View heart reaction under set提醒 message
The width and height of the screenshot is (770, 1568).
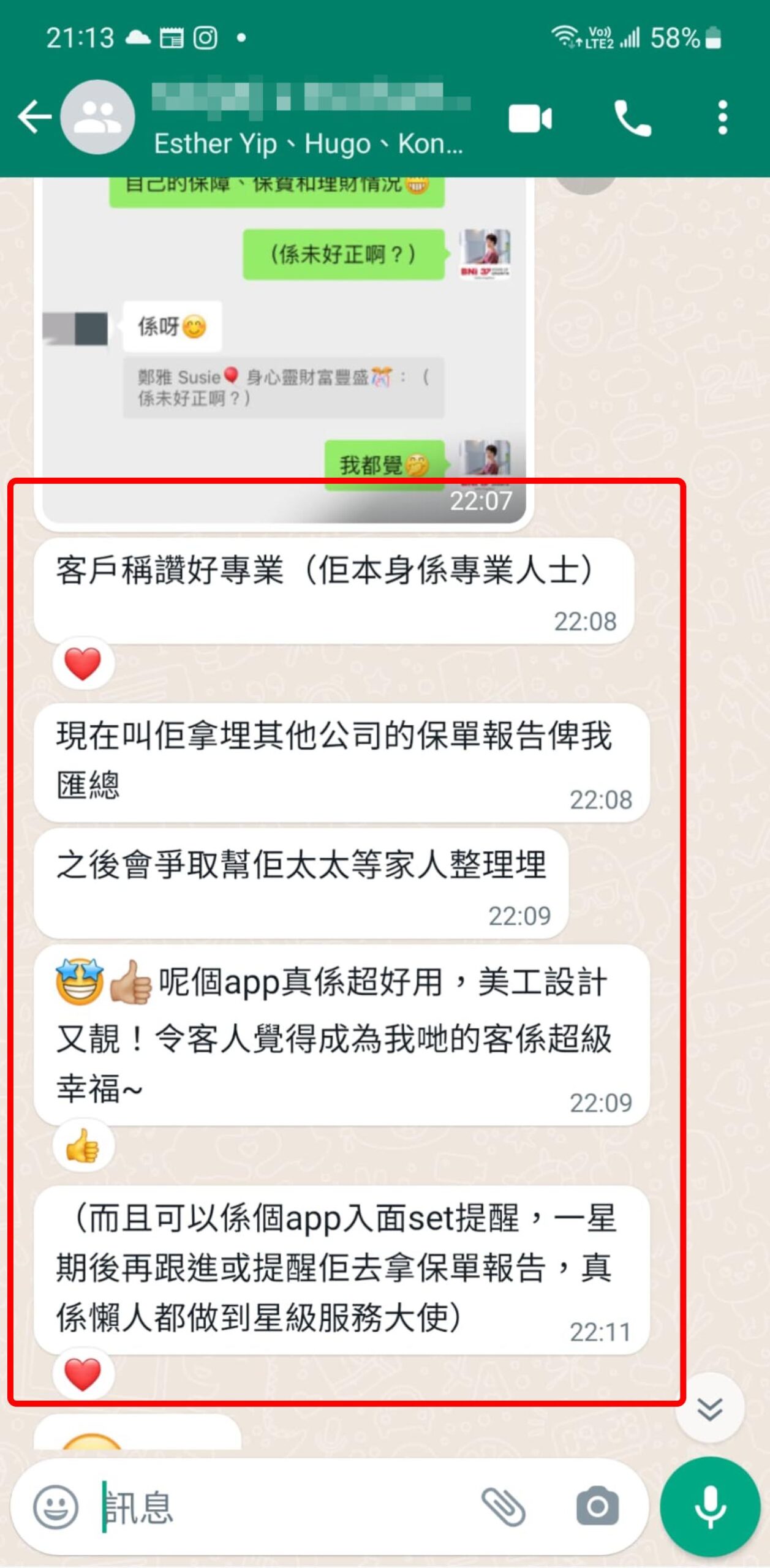83,1374
